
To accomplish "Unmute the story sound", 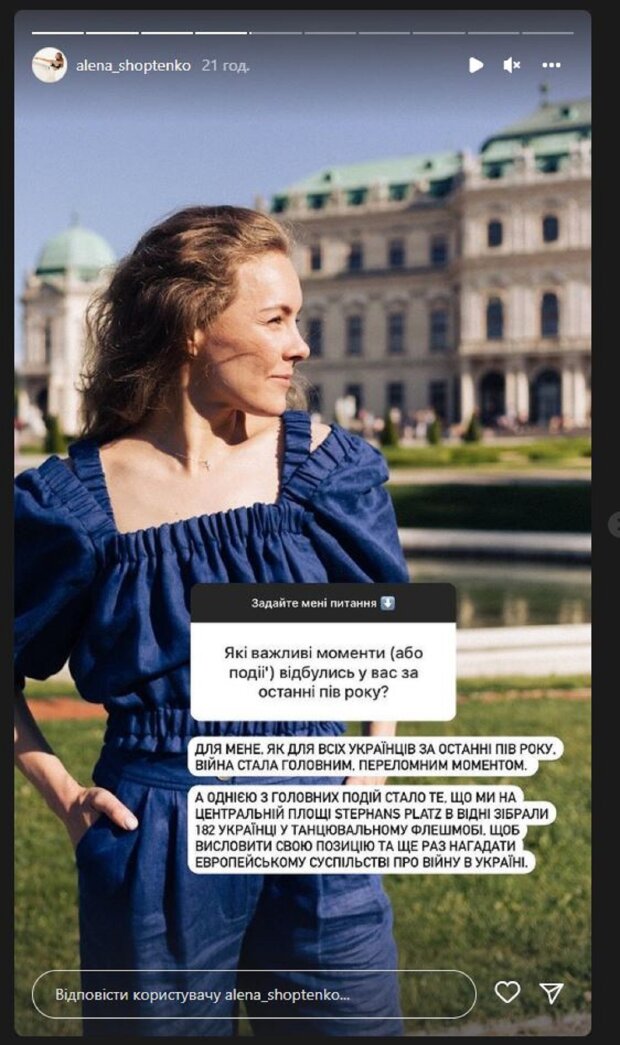I will [512, 65].
